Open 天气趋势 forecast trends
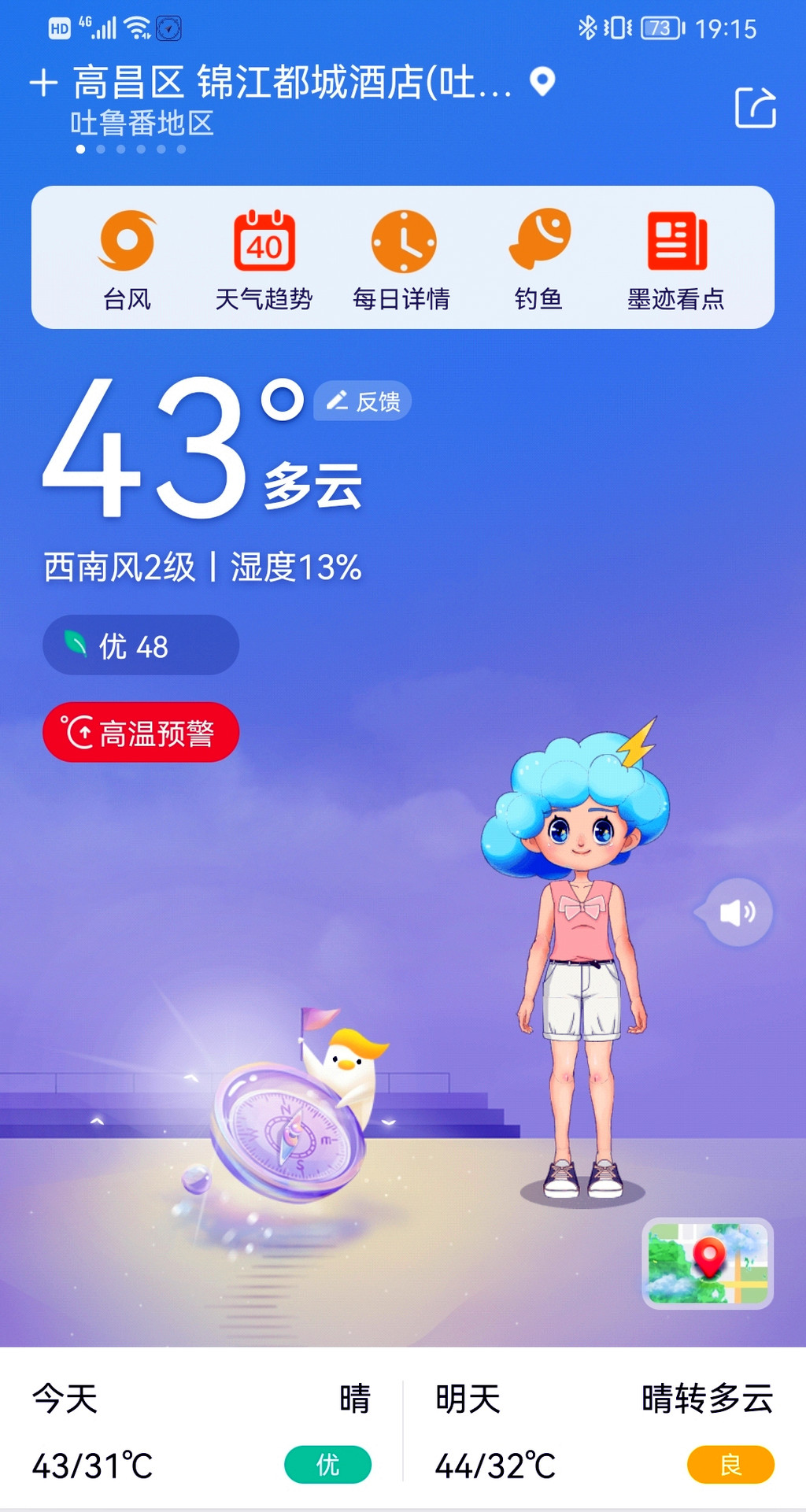This screenshot has height=1512, width=806. point(264,260)
